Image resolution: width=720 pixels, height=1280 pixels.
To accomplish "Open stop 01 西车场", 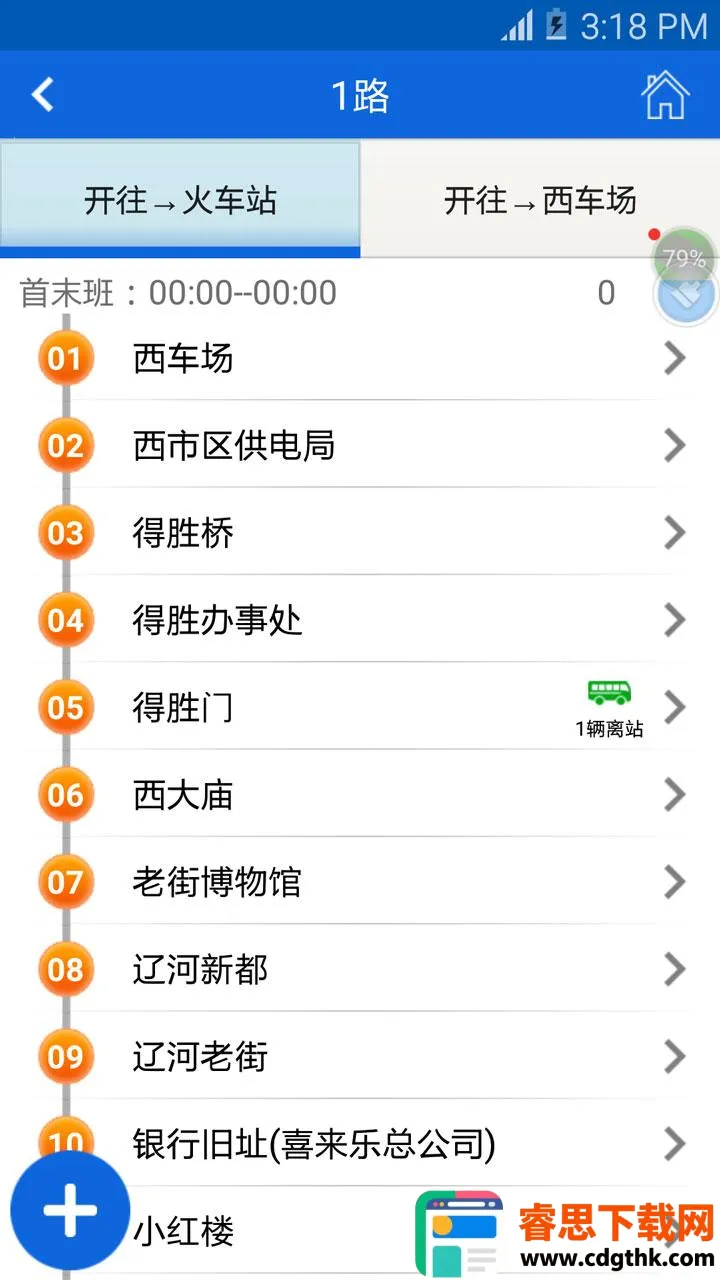I will coord(360,358).
